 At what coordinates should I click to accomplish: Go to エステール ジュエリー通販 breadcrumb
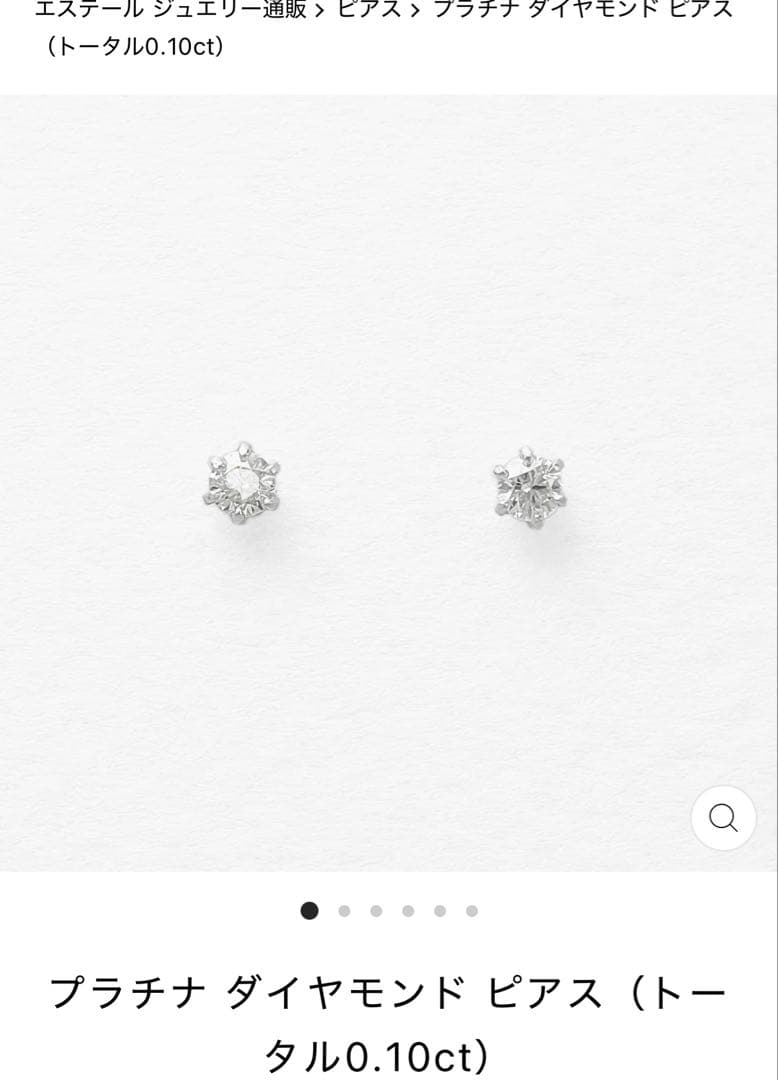click(170, 10)
